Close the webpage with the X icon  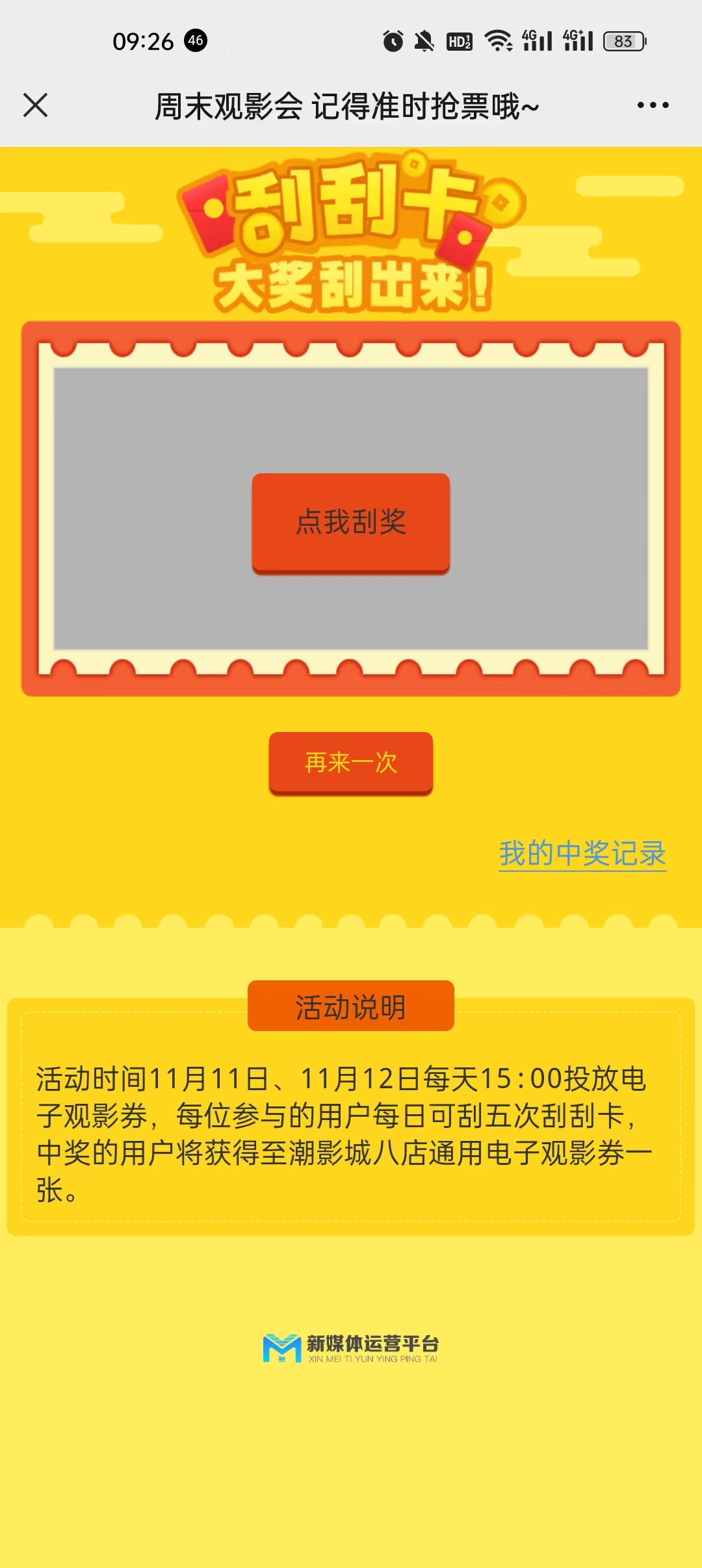[x=36, y=105]
